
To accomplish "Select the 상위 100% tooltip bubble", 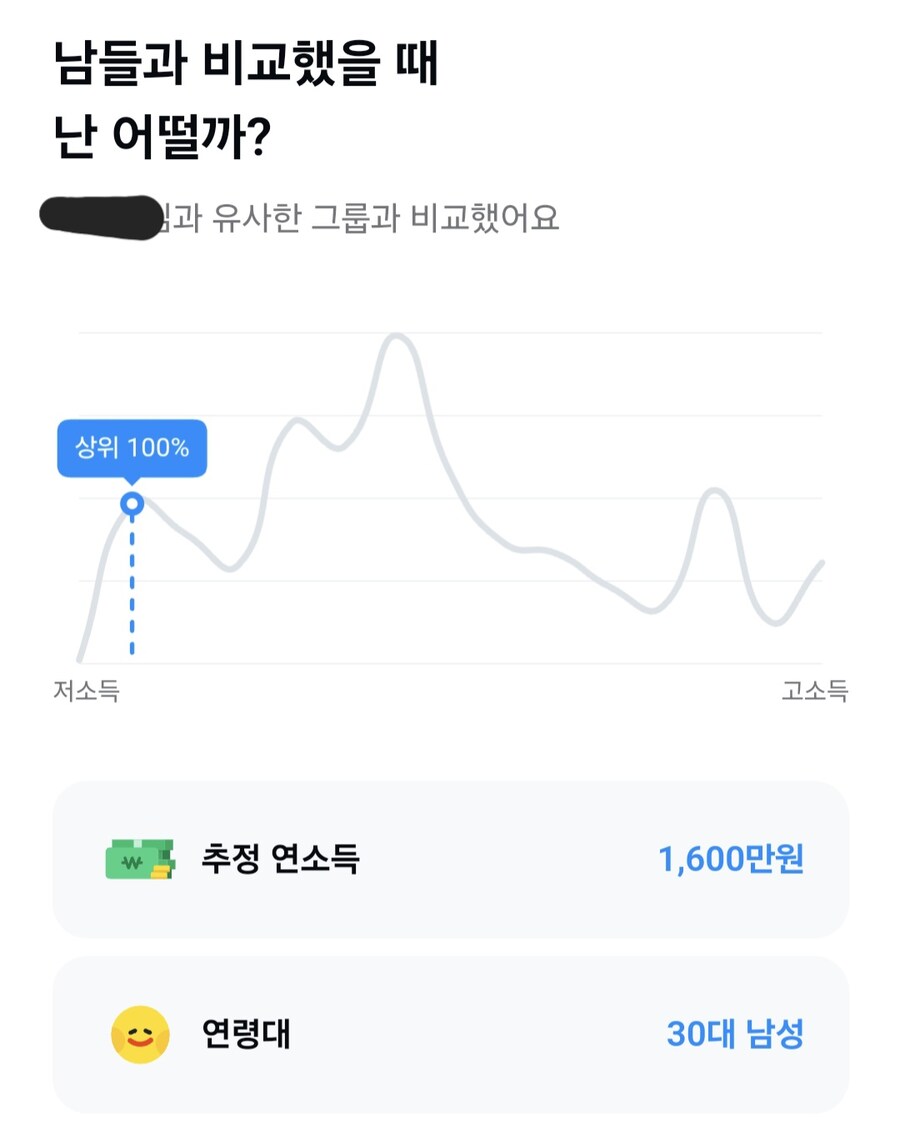I will coord(132,448).
